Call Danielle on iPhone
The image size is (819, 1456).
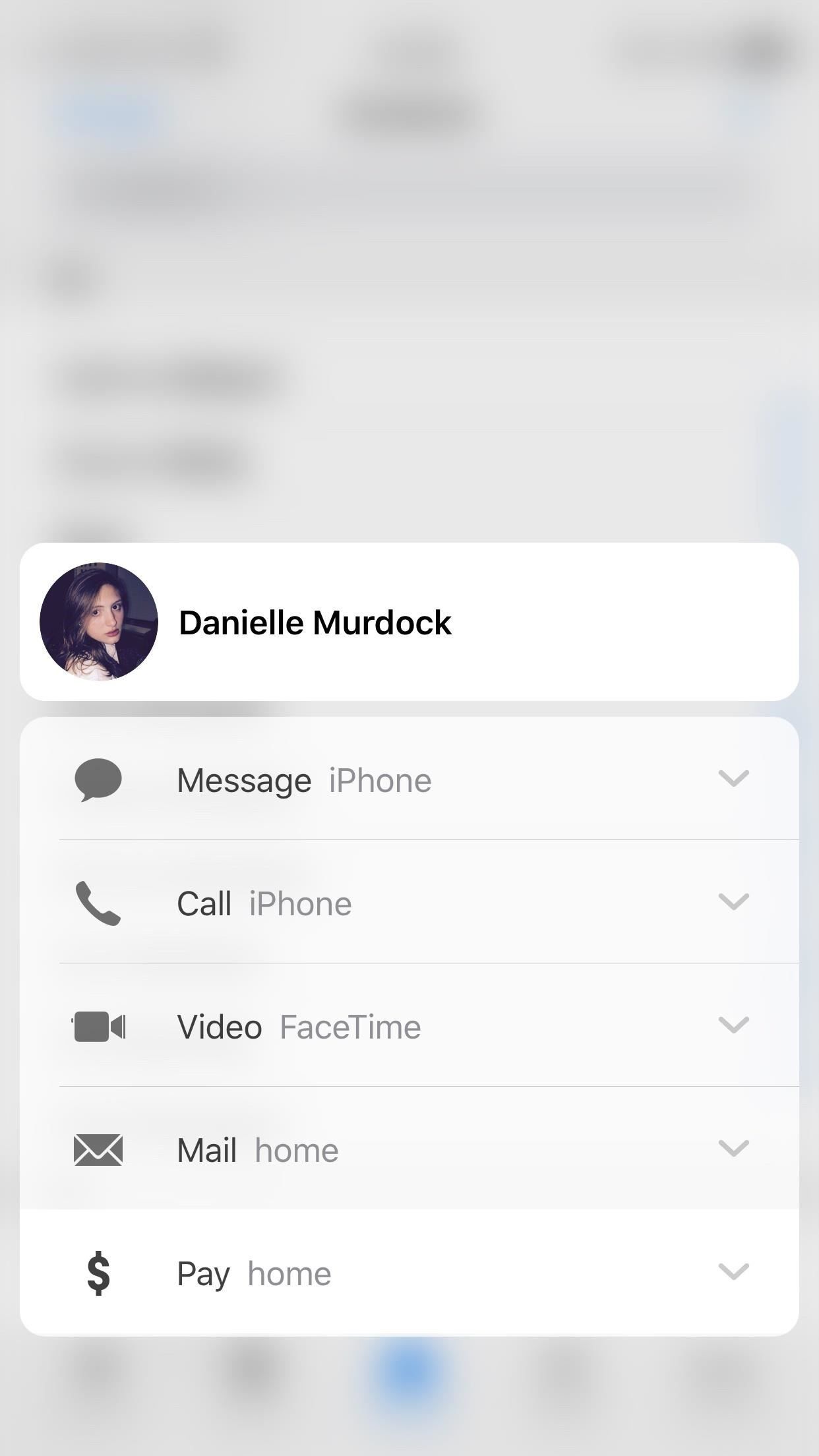click(264, 903)
